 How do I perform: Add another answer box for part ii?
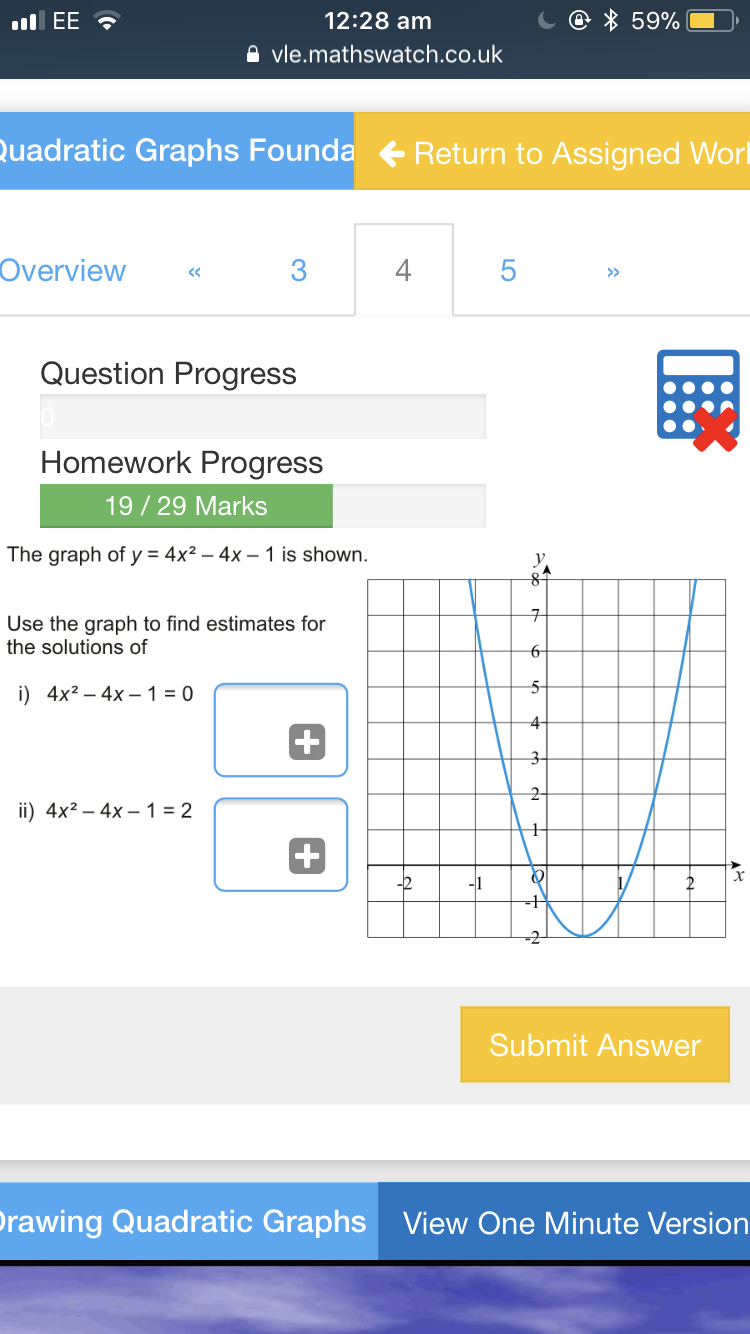tap(307, 856)
